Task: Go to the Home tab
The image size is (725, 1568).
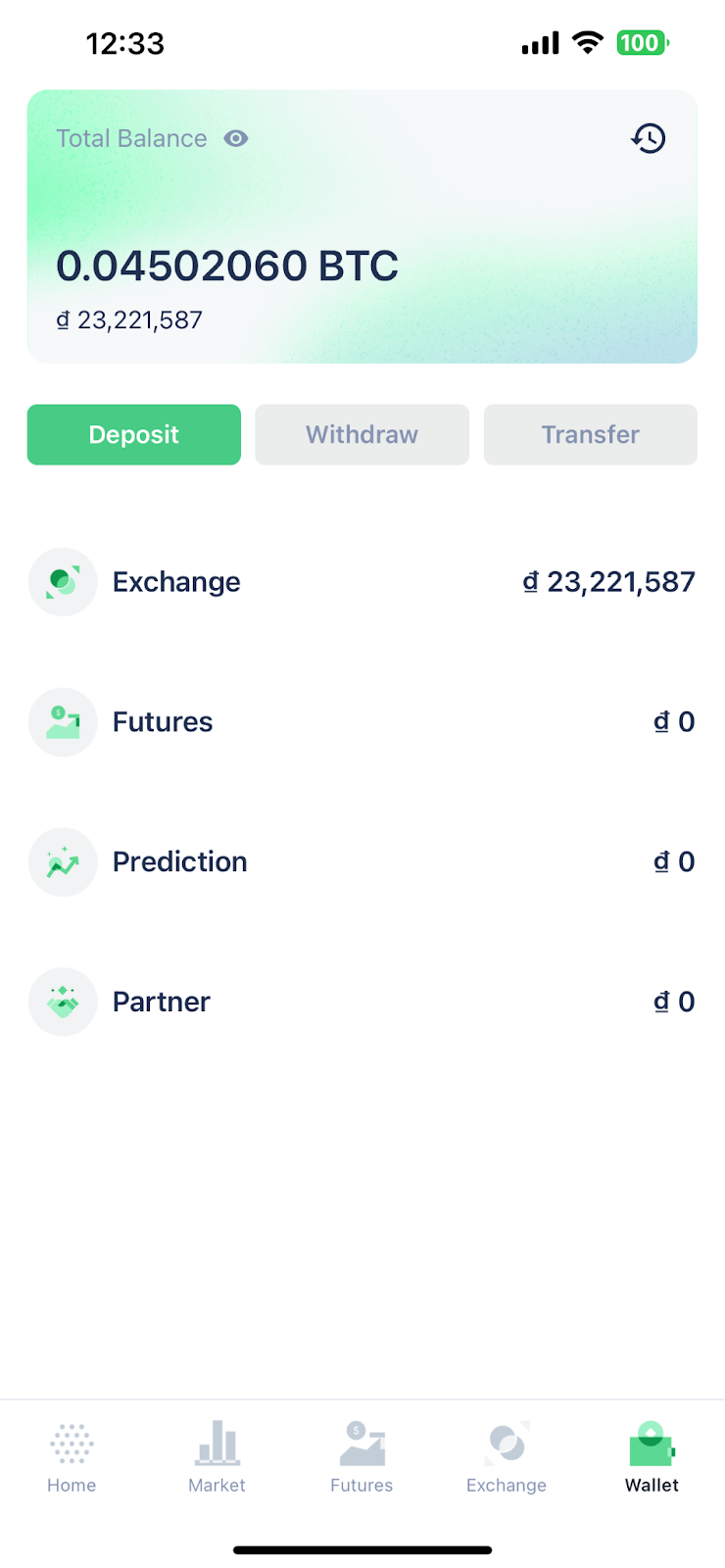Action: [72, 1457]
